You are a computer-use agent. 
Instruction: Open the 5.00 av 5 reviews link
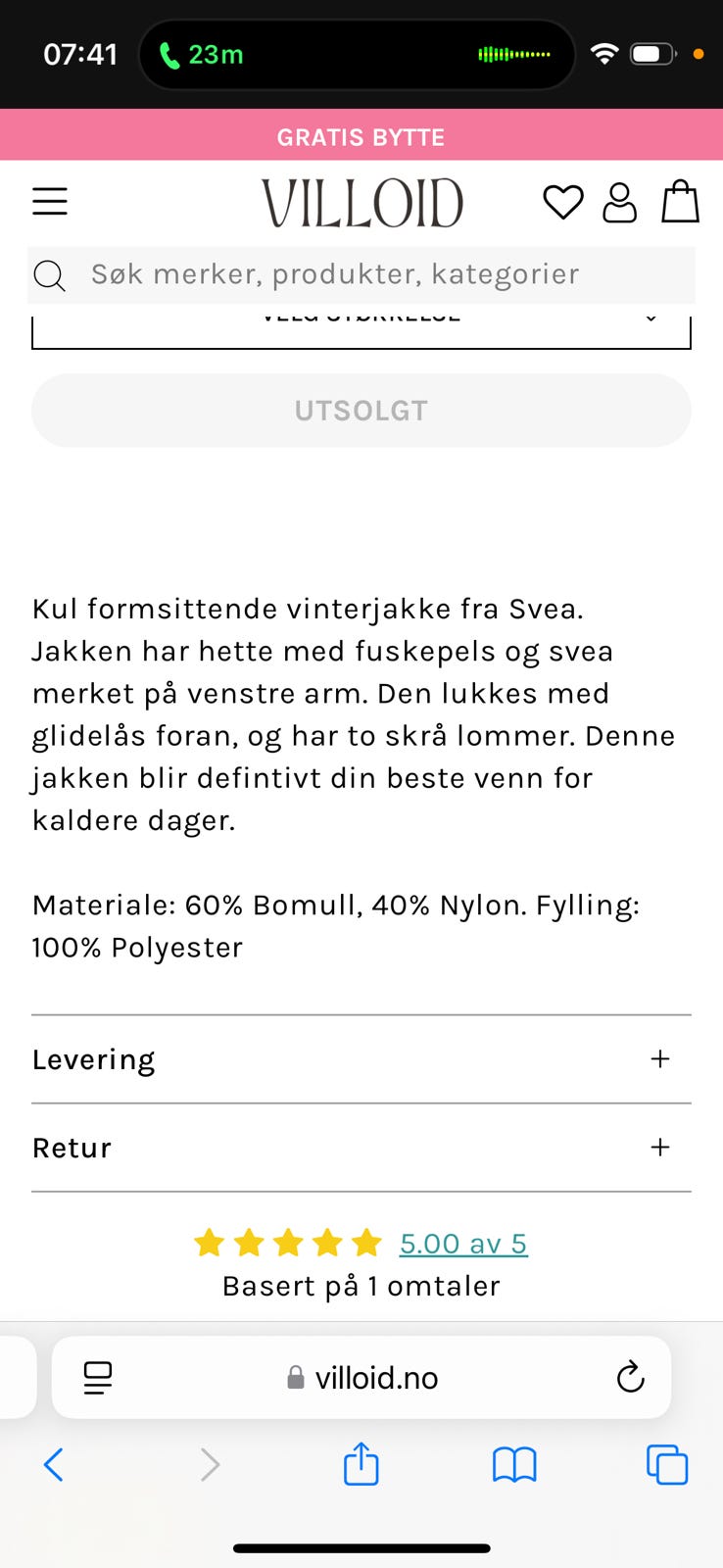pos(463,1242)
